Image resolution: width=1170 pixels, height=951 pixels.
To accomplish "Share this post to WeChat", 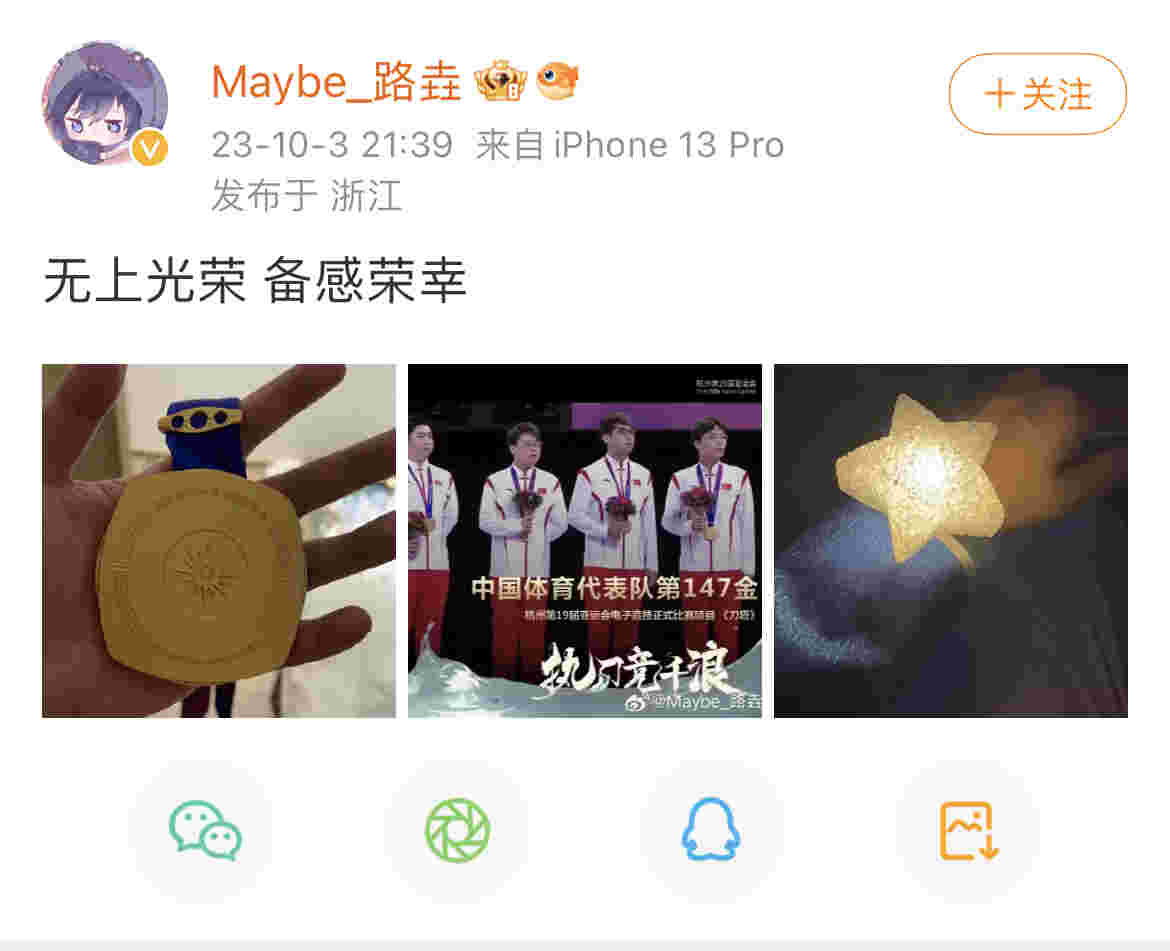I will pos(205,831).
